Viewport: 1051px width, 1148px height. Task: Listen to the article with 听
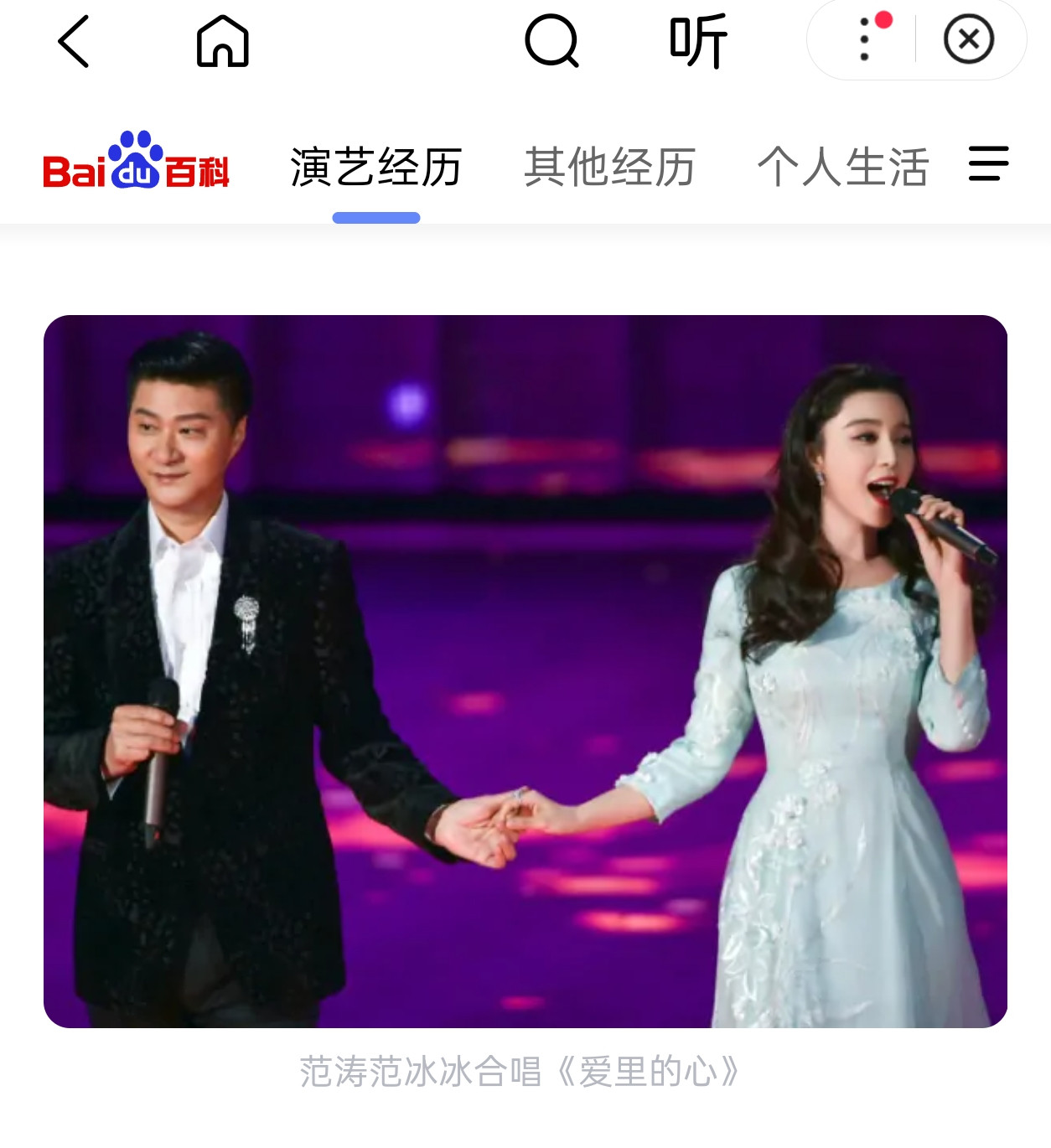698,41
